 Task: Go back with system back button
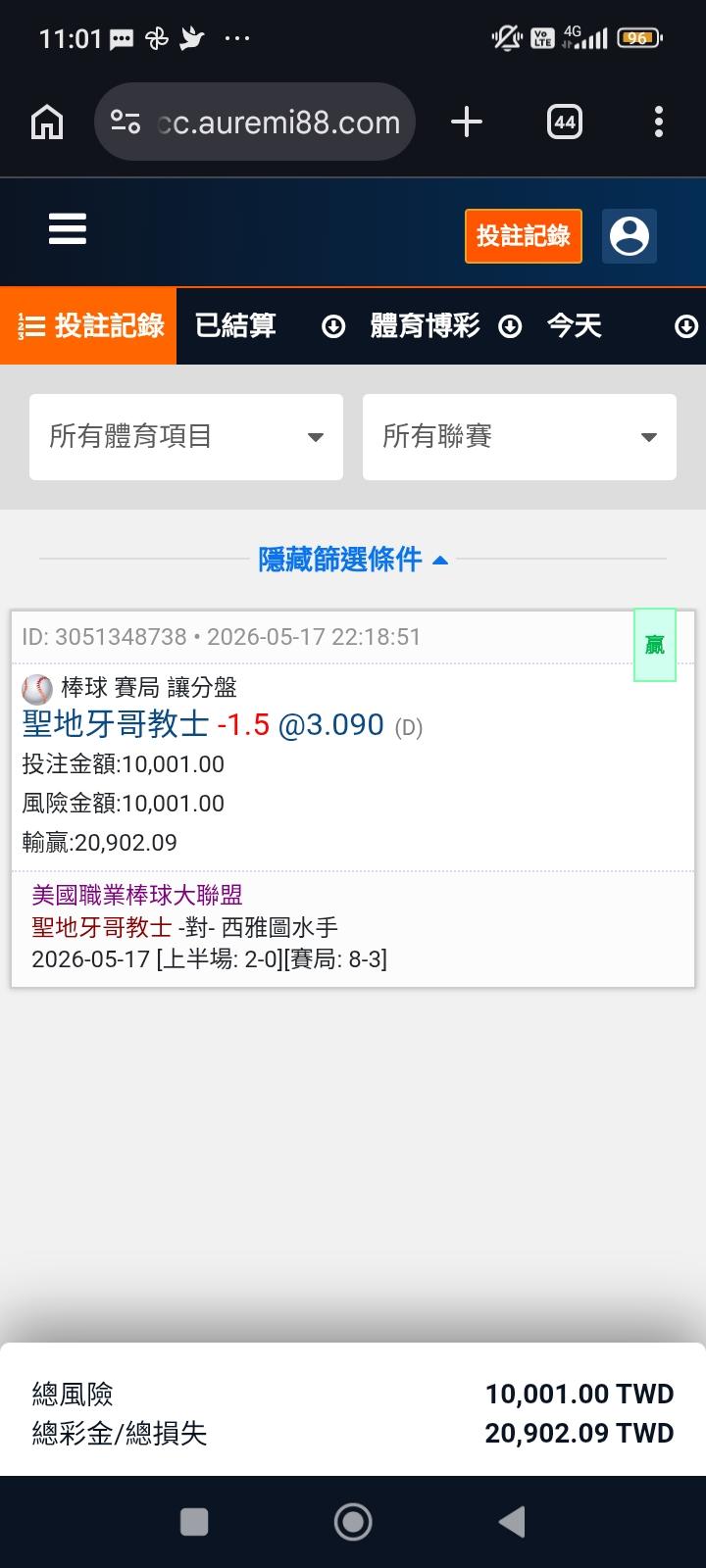pyautogui.click(x=512, y=1521)
